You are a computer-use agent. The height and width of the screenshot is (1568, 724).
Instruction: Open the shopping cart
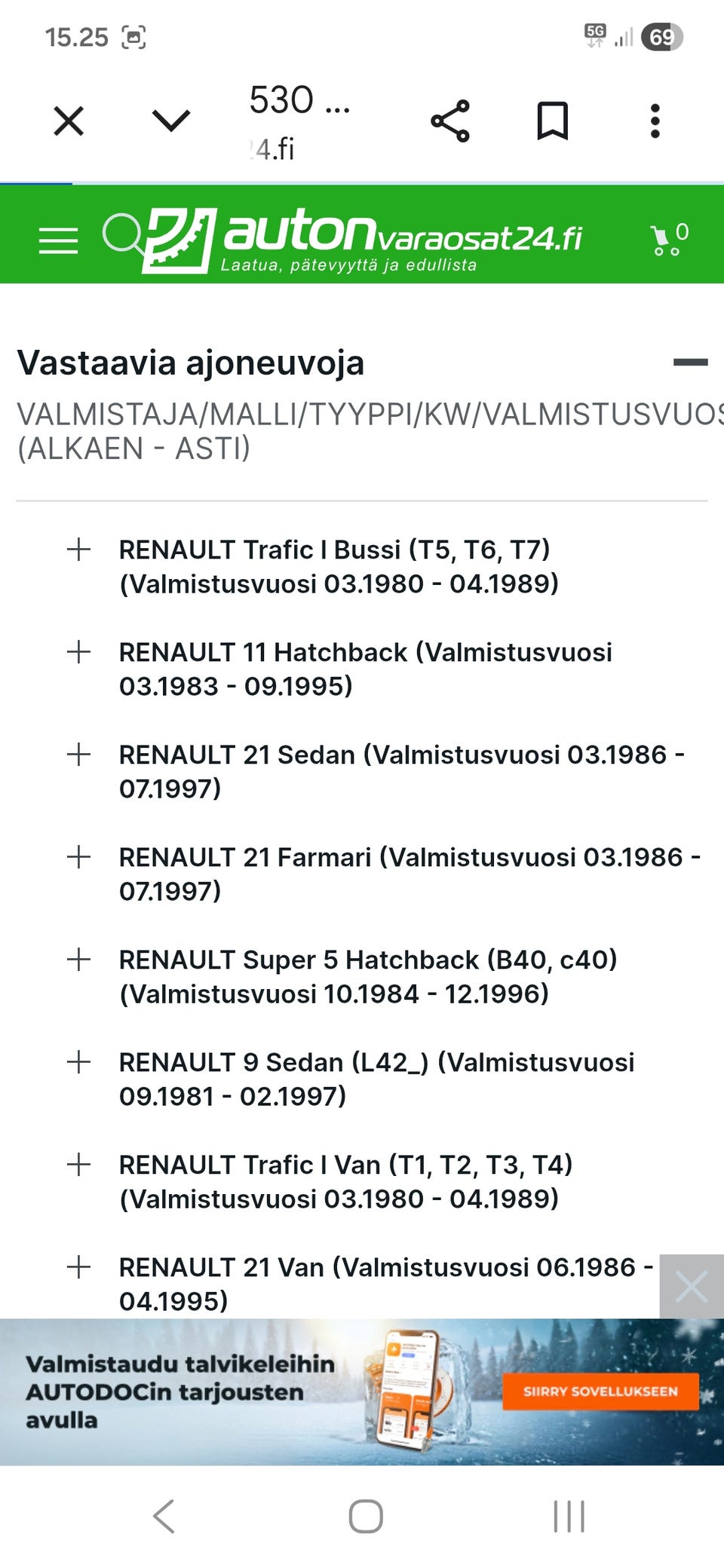(668, 240)
